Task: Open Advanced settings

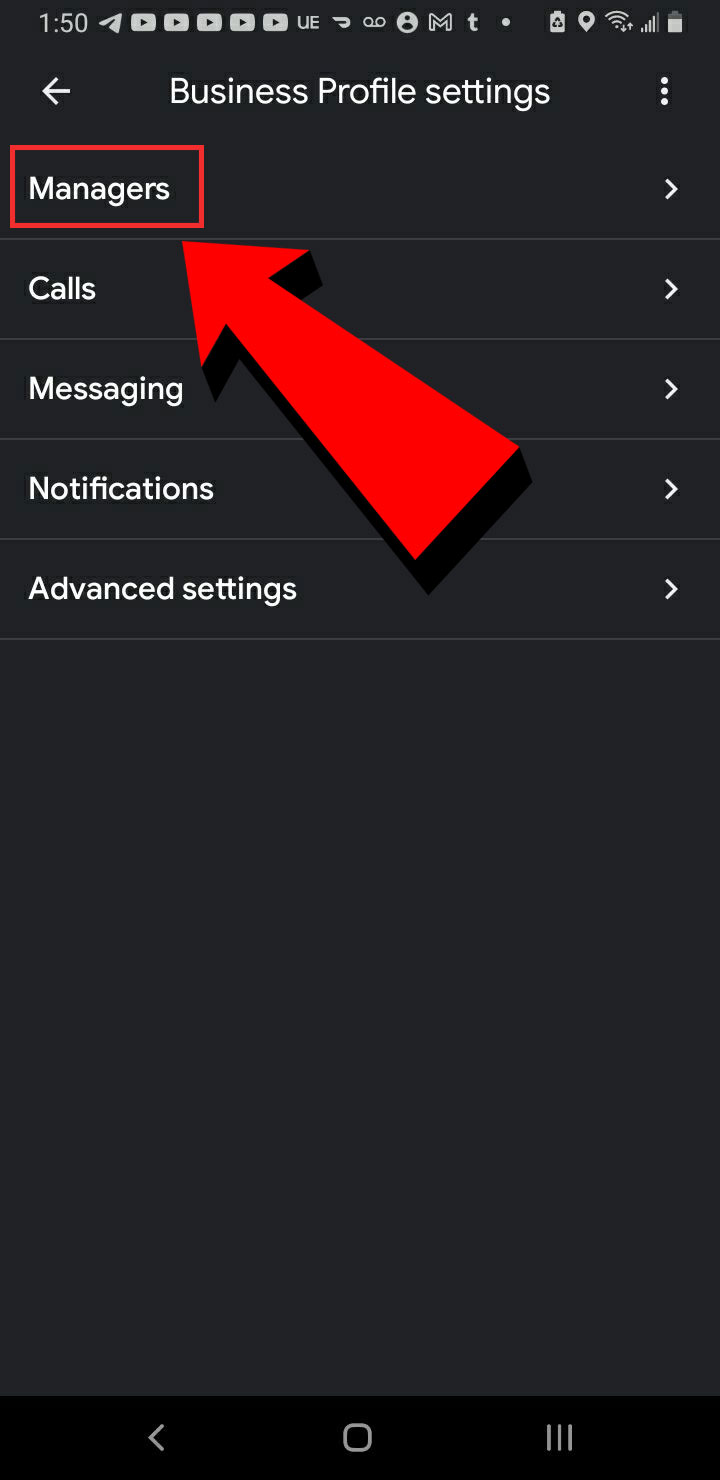Action: click(x=360, y=589)
